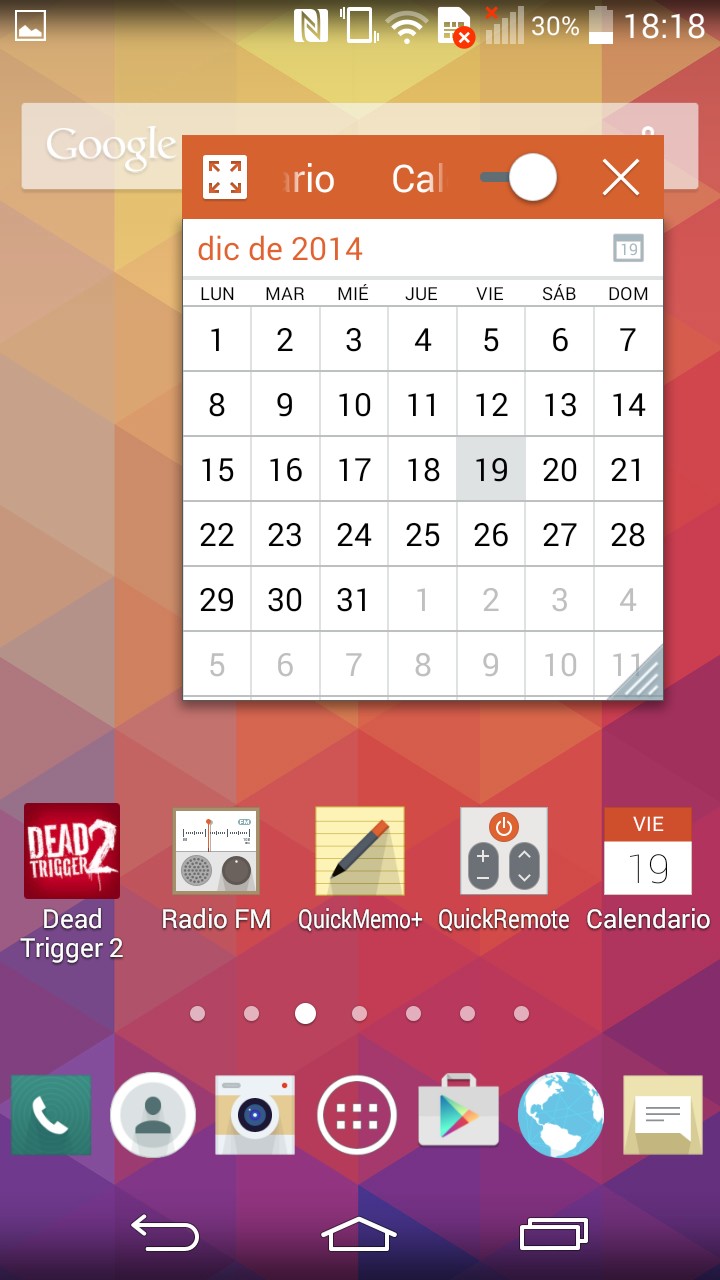Jump to today with the calendar icon
720x1280 pixels.
point(628,248)
